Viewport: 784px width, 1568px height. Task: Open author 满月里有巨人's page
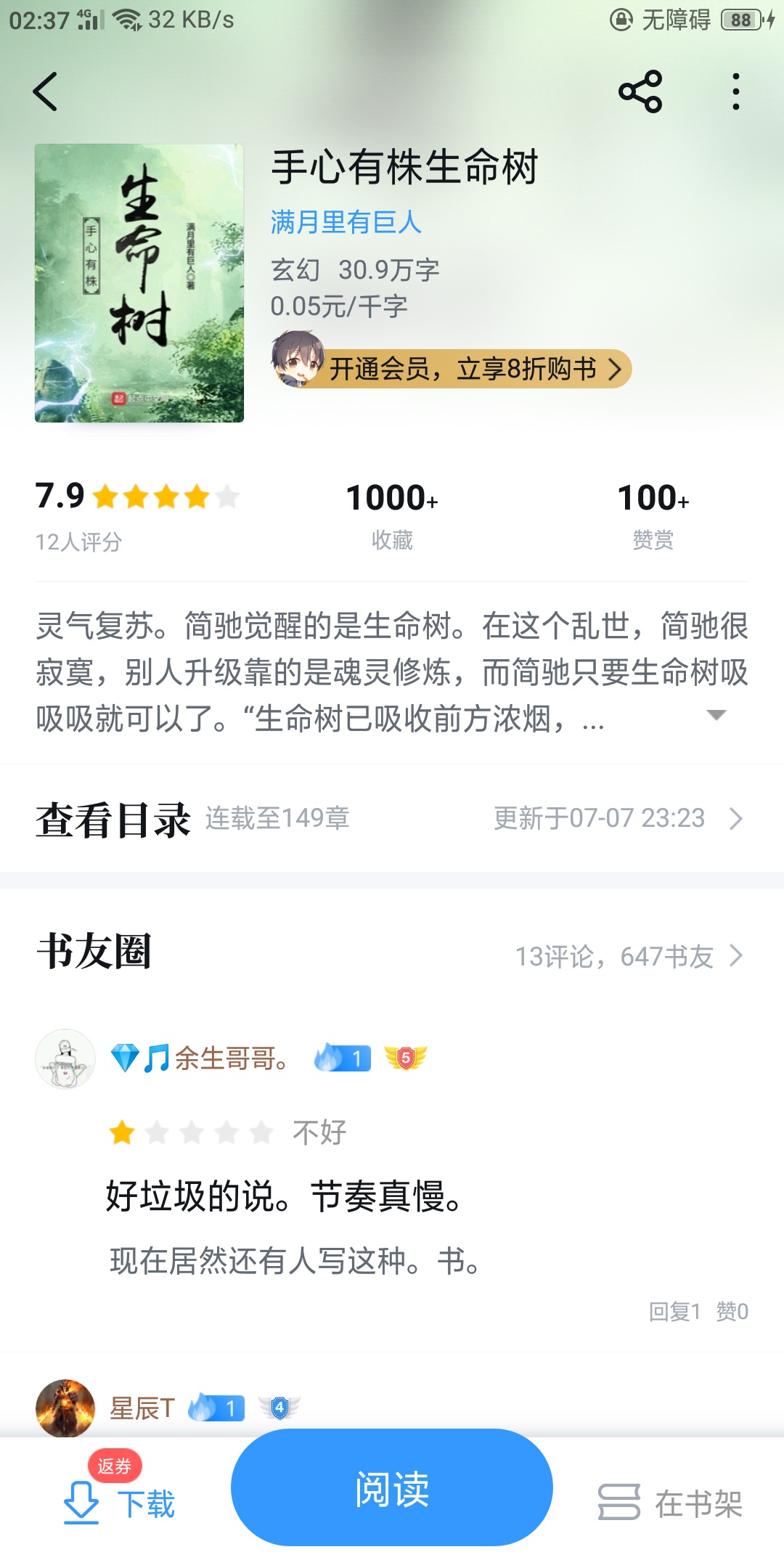coord(346,221)
